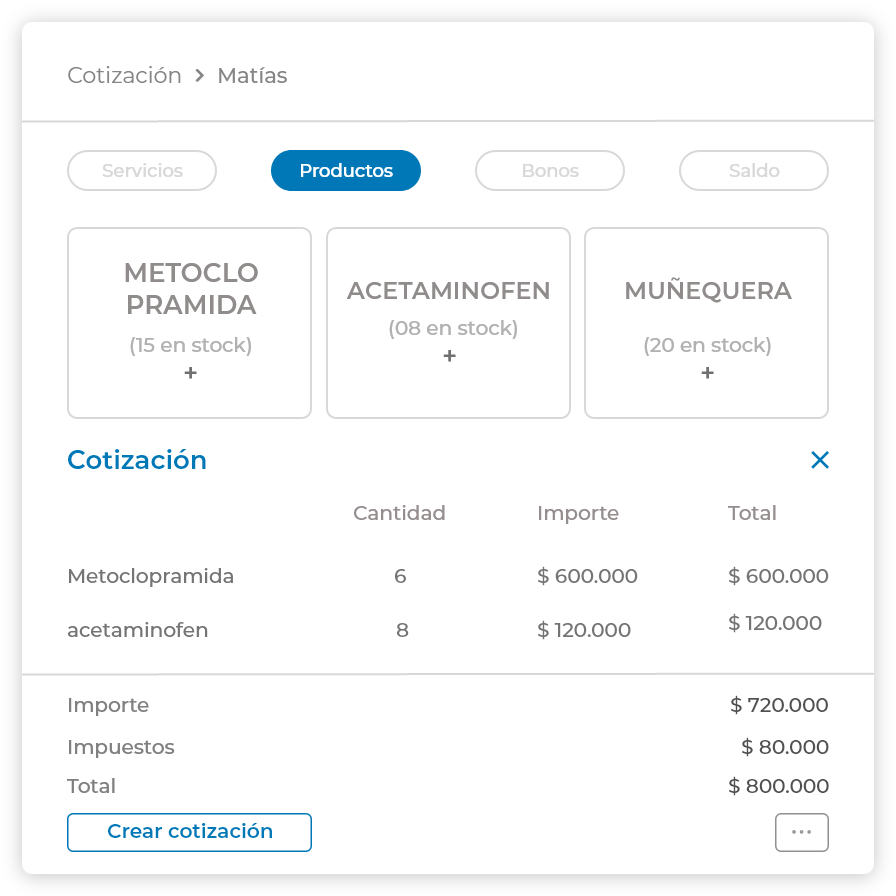Viewport: 896px width, 896px height.
Task: Add MUÑEQUERA product to the quote
Action: point(707,372)
